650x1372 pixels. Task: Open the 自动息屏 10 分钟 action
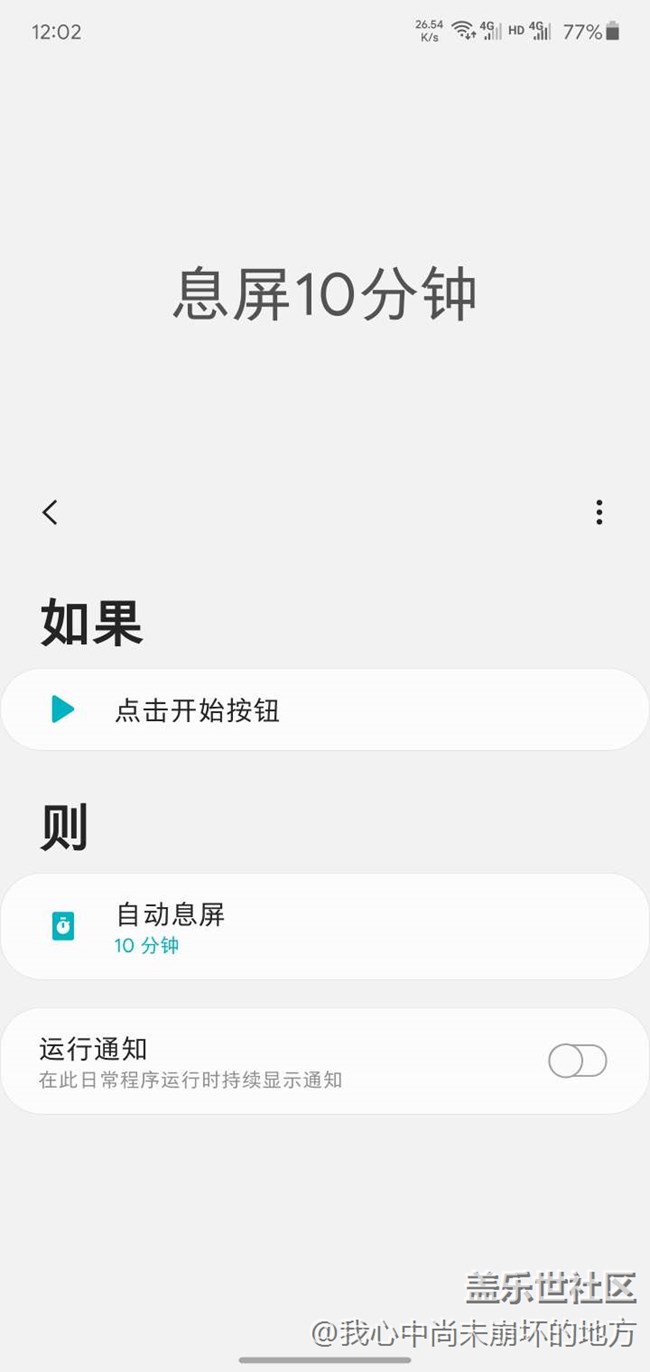[x=324, y=927]
